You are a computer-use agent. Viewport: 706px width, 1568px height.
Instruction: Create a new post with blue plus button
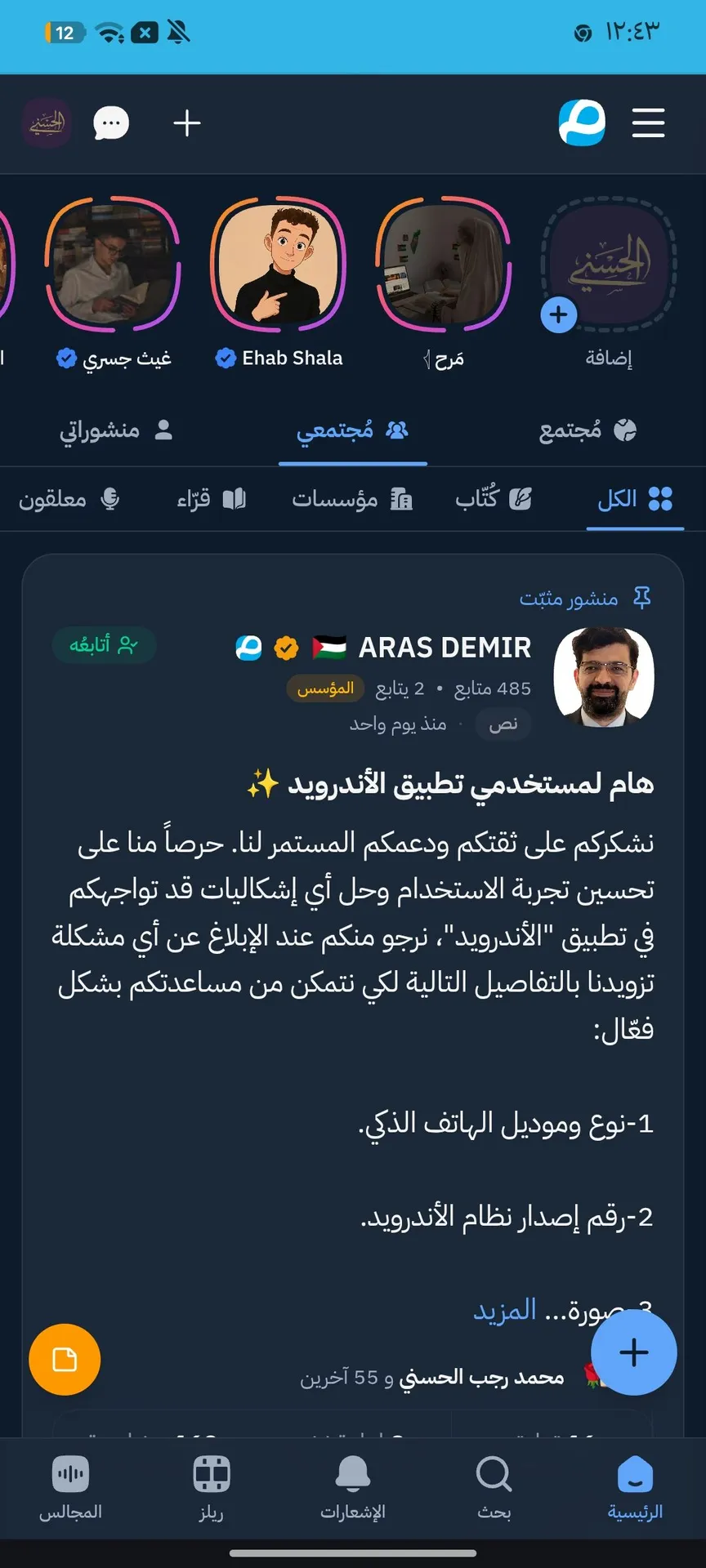[633, 1352]
